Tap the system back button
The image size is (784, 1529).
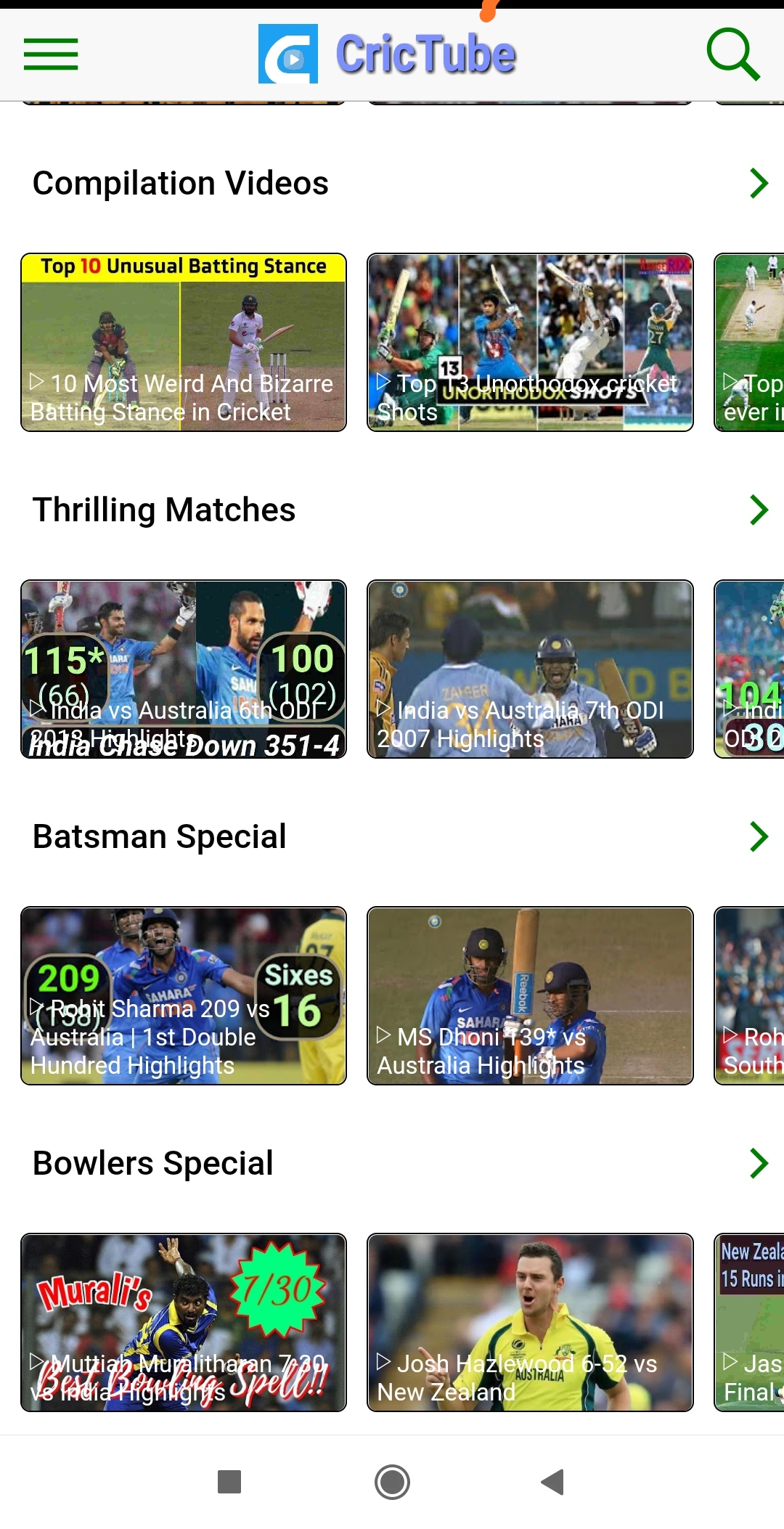pyautogui.click(x=553, y=1482)
